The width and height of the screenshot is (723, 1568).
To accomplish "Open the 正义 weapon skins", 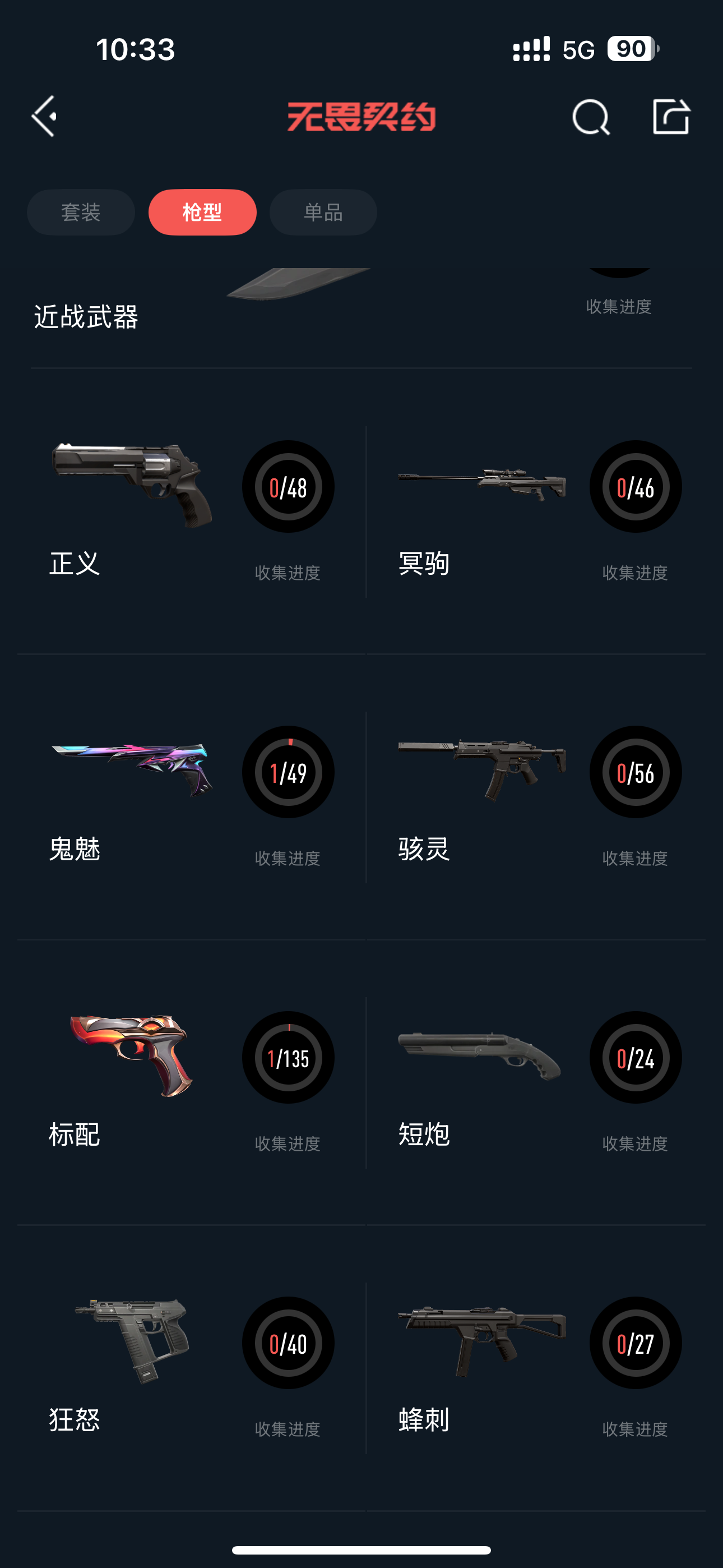I will (191, 511).
